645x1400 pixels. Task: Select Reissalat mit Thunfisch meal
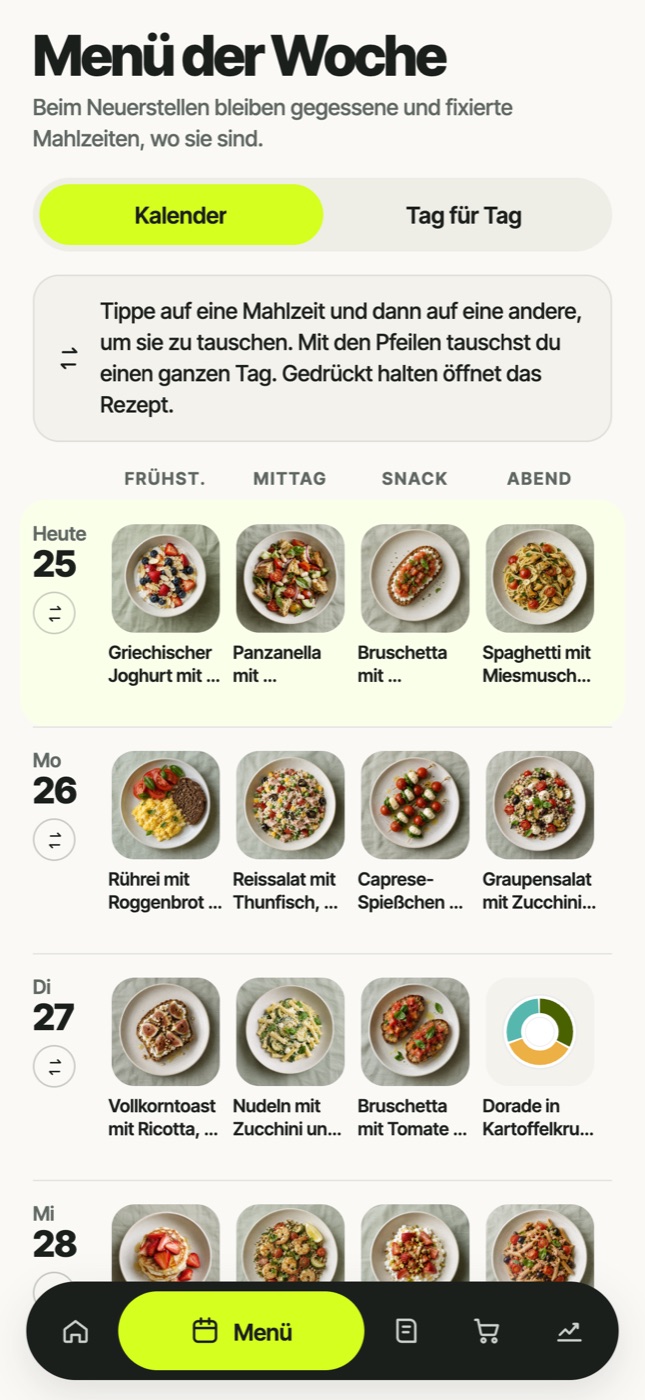click(x=290, y=832)
